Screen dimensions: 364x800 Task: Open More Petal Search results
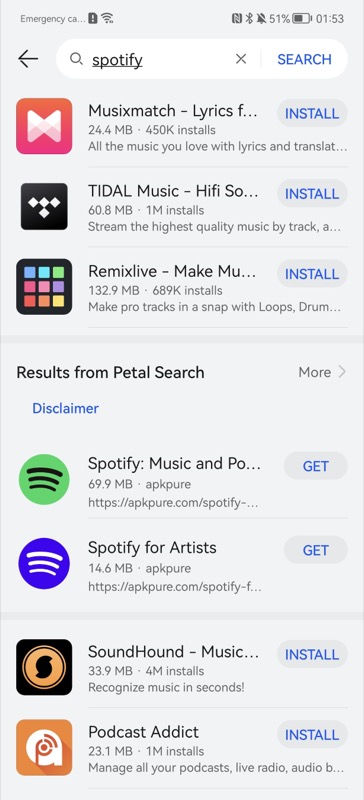[x=322, y=372]
